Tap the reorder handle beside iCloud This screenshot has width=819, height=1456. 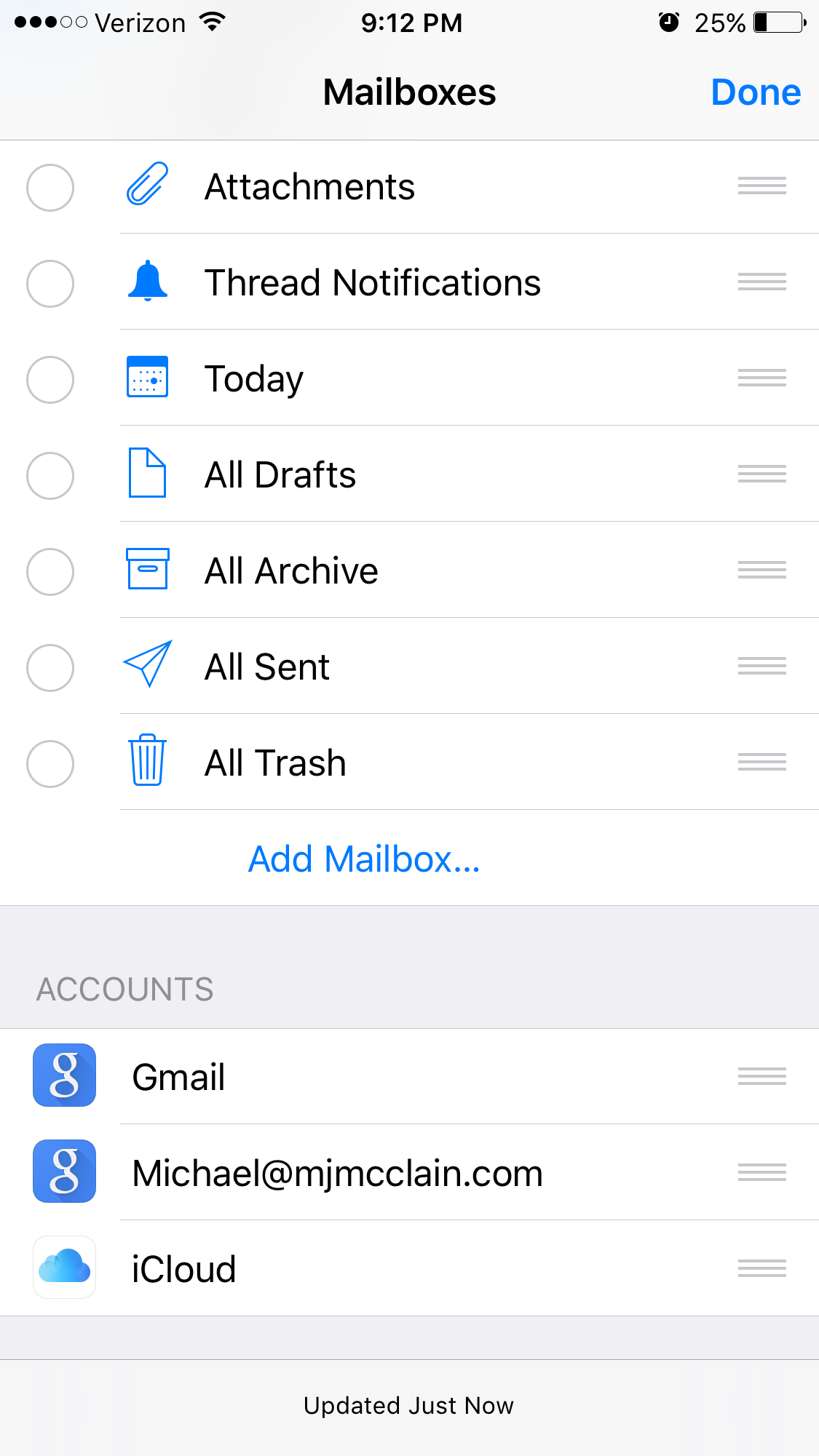tap(761, 1268)
